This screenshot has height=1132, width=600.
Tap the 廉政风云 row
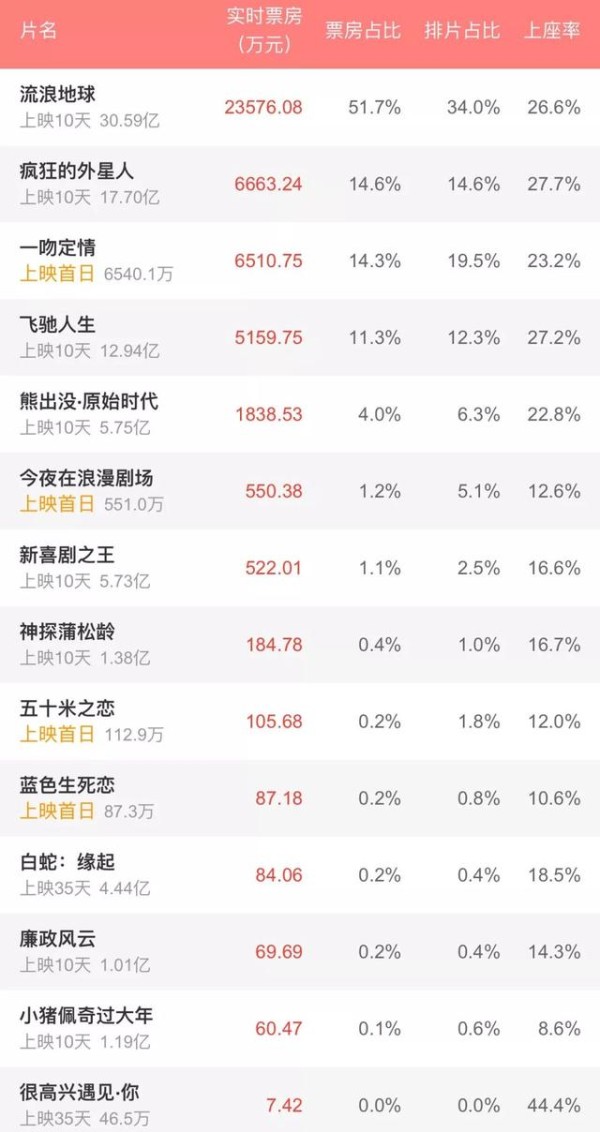[300, 952]
